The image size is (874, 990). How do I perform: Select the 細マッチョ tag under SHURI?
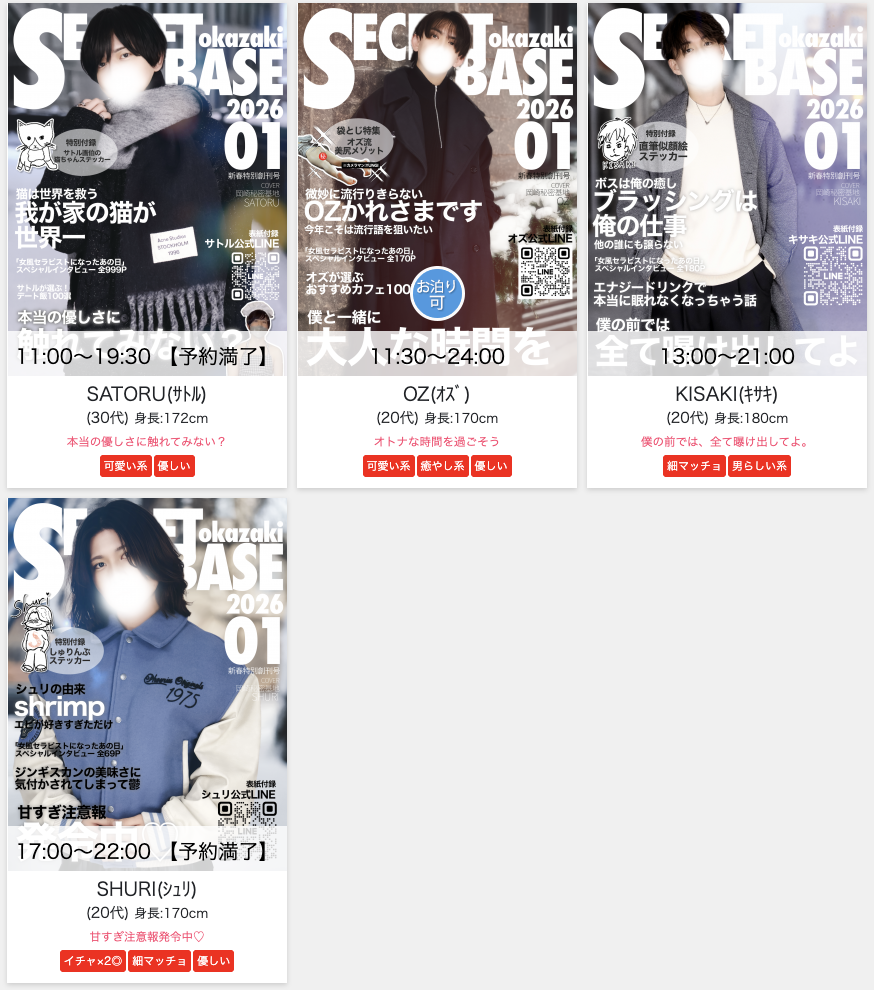coord(160,961)
